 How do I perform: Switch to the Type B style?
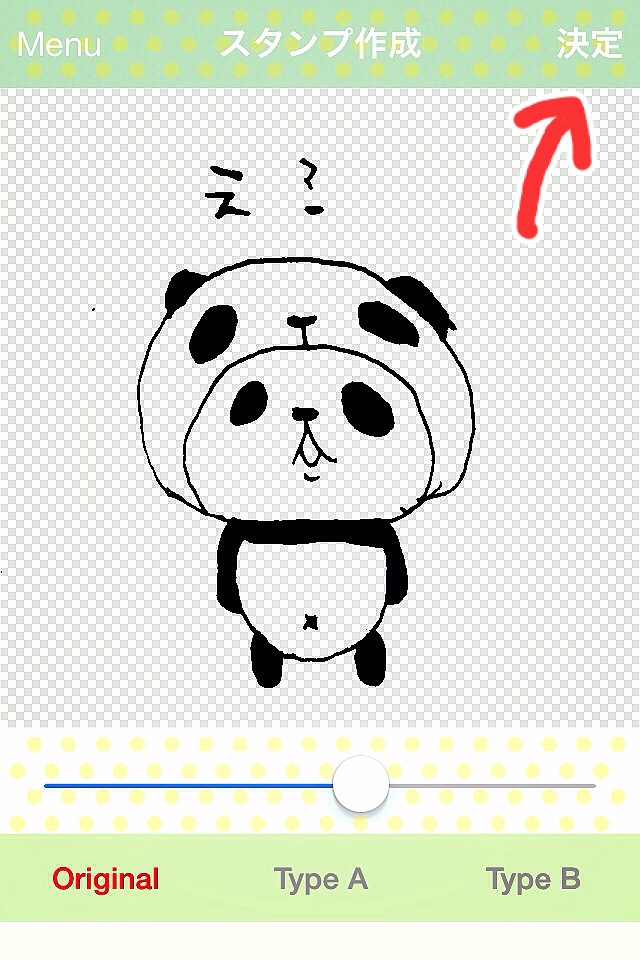533,880
